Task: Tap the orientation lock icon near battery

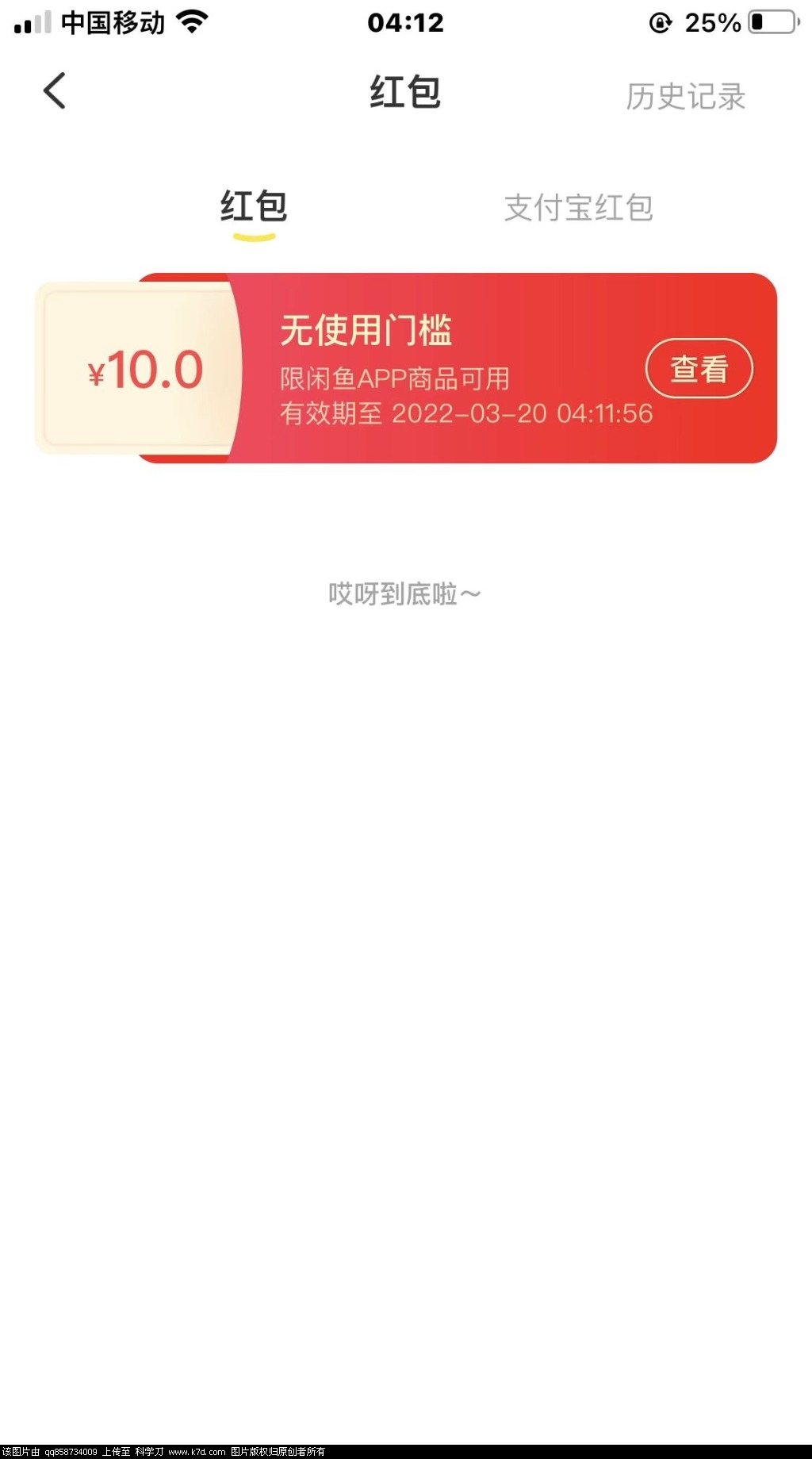Action: [x=659, y=21]
